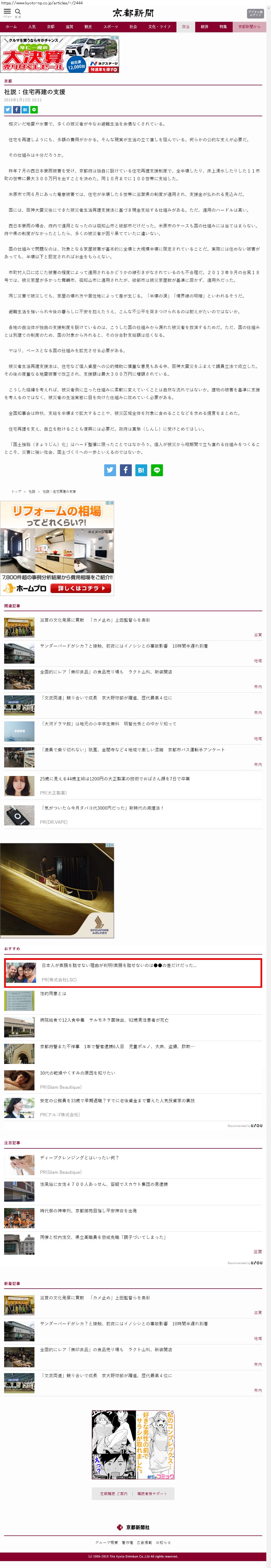Open the search icon in the header
The image size is (271, 1568).
[x=18, y=12]
